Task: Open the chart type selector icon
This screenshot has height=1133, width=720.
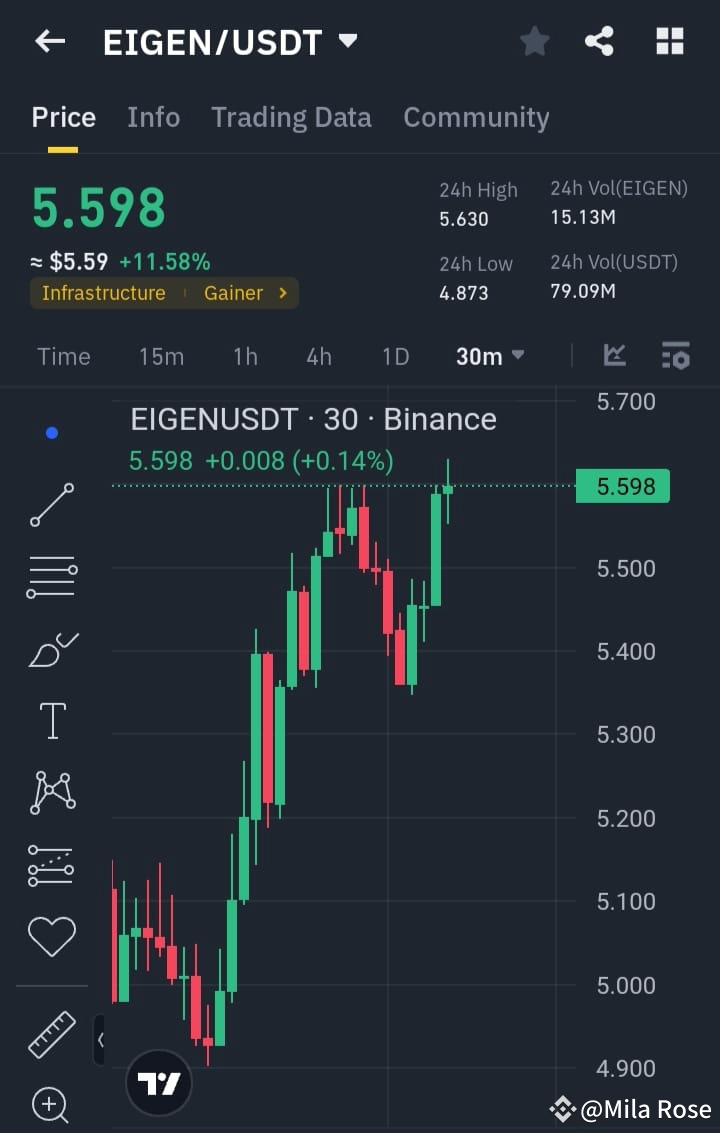Action: (615, 355)
